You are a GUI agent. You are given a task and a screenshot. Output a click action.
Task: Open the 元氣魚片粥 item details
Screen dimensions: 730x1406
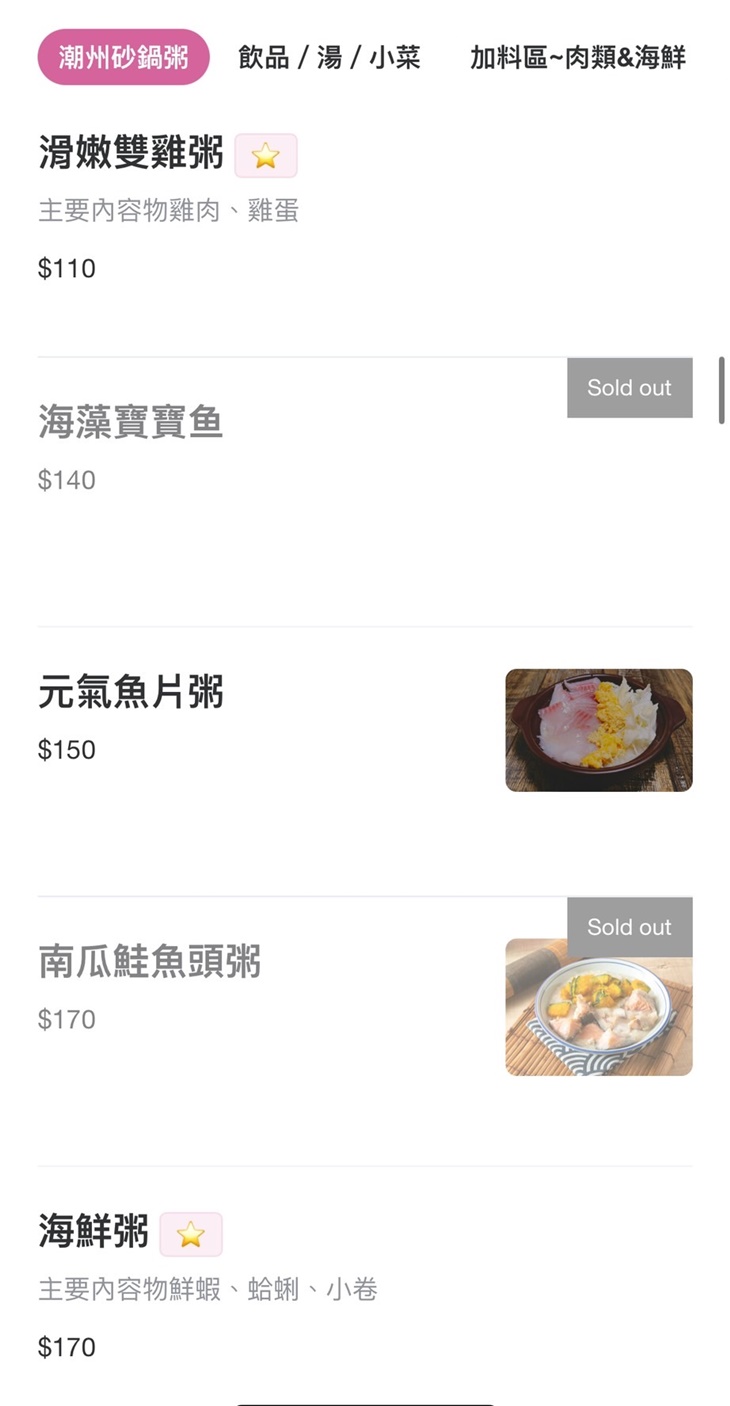point(132,693)
